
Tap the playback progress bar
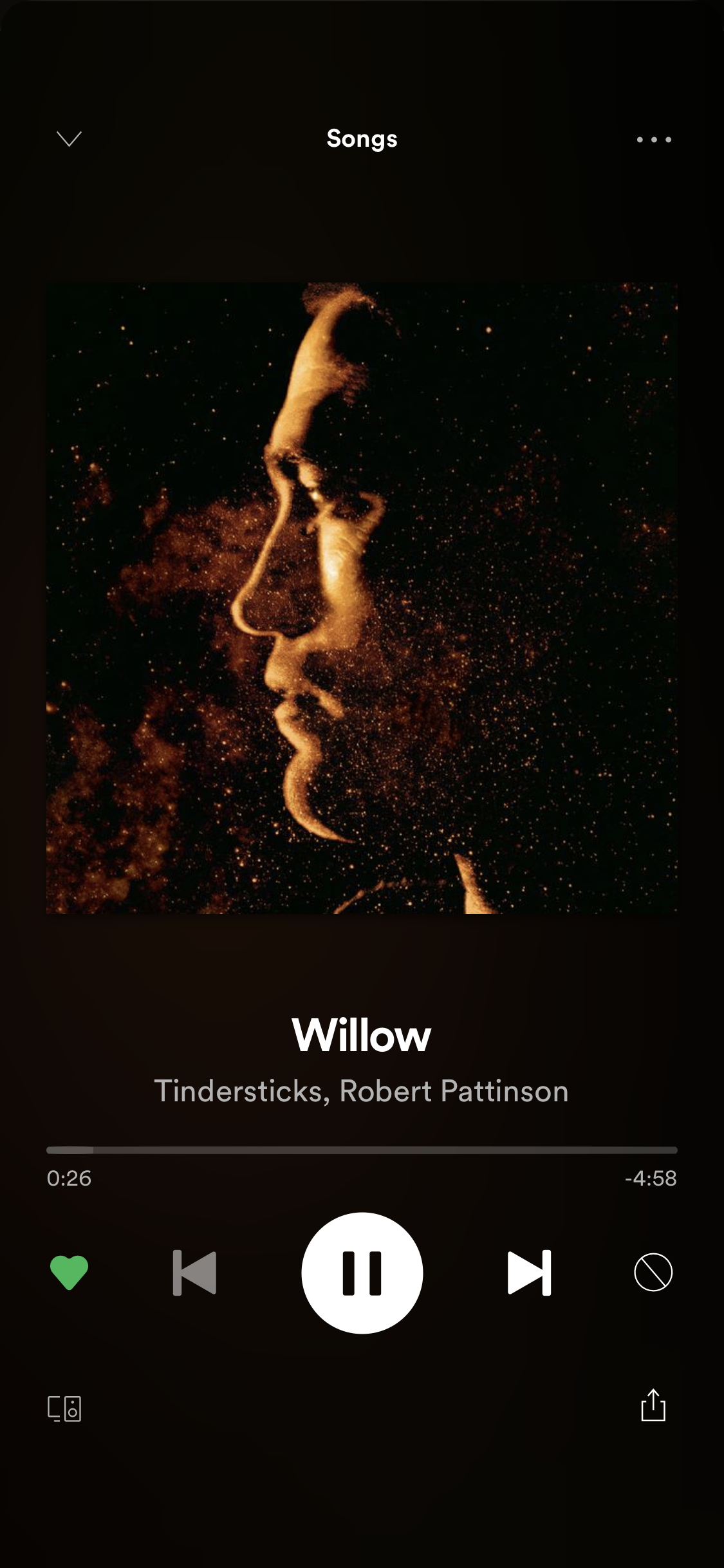(x=362, y=1150)
